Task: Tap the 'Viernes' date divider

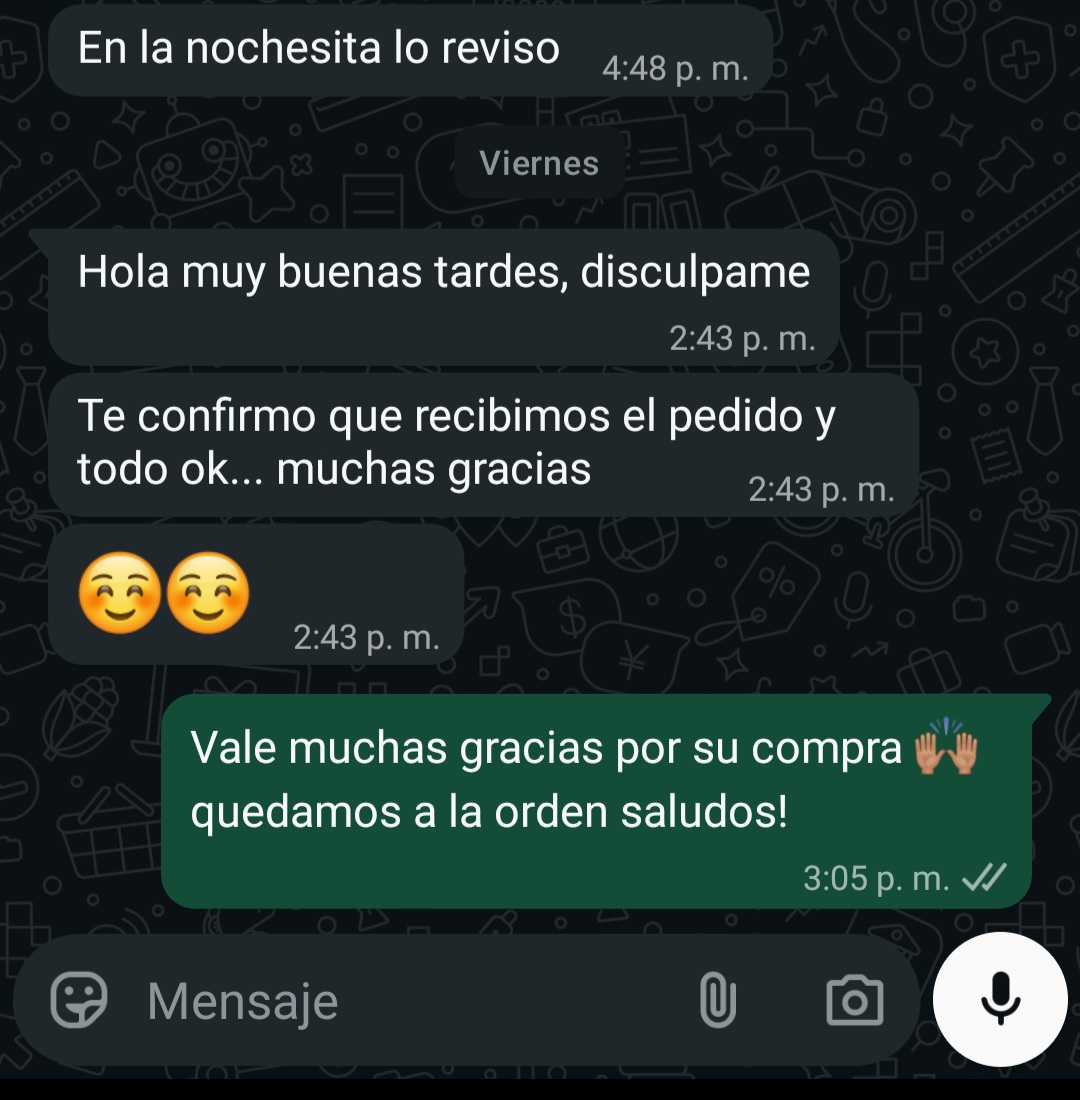Action: click(538, 163)
